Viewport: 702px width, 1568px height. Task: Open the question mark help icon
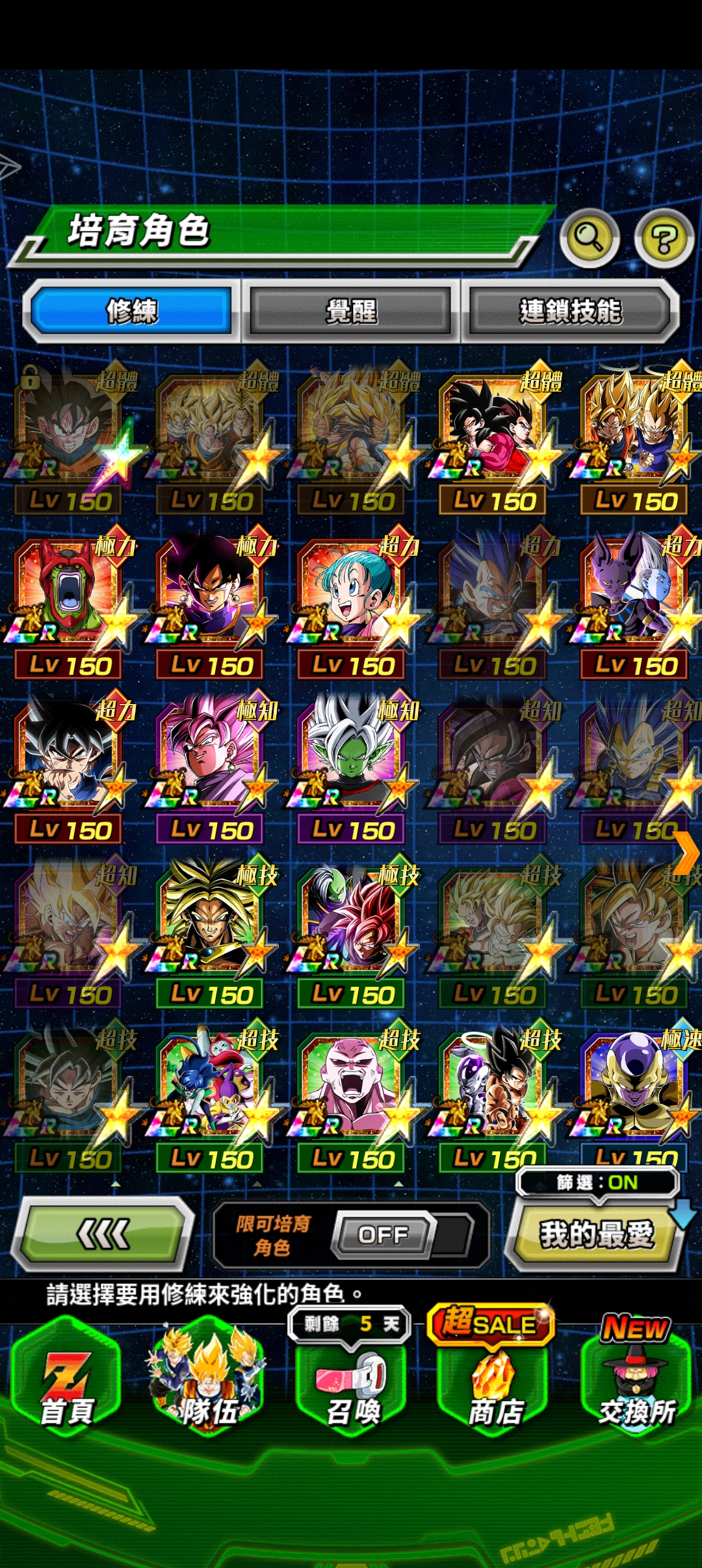point(664,239)
